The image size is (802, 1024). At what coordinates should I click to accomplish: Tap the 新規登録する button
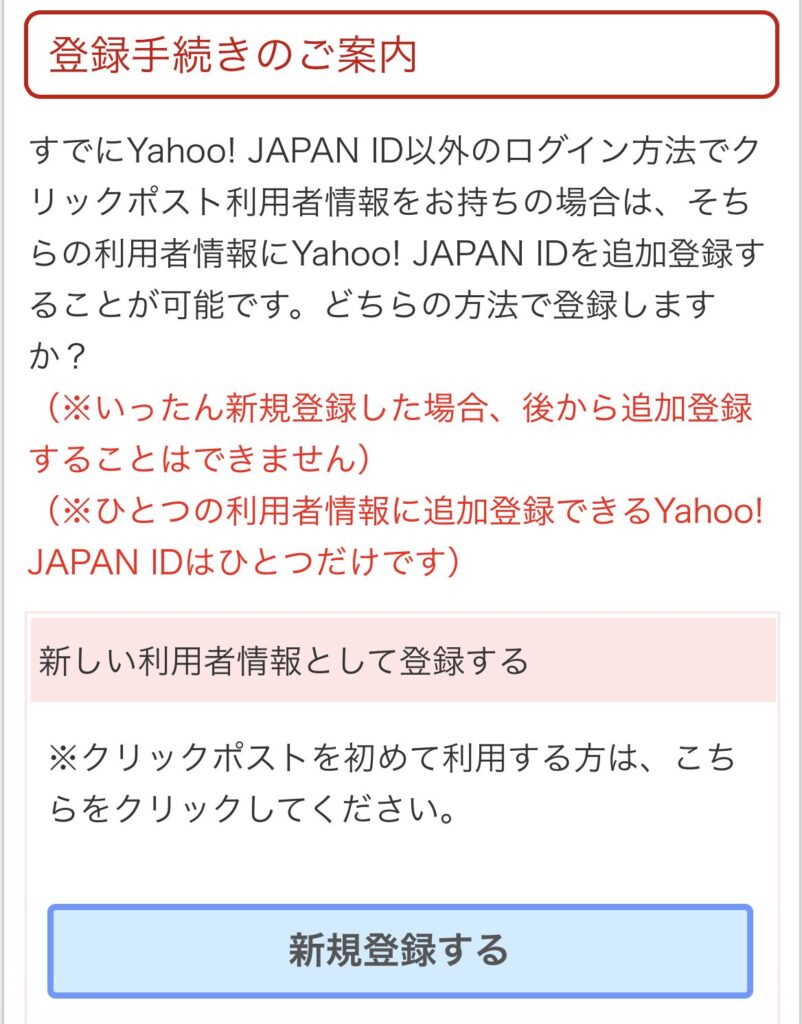pyautogui.click(x=399, y=950)
